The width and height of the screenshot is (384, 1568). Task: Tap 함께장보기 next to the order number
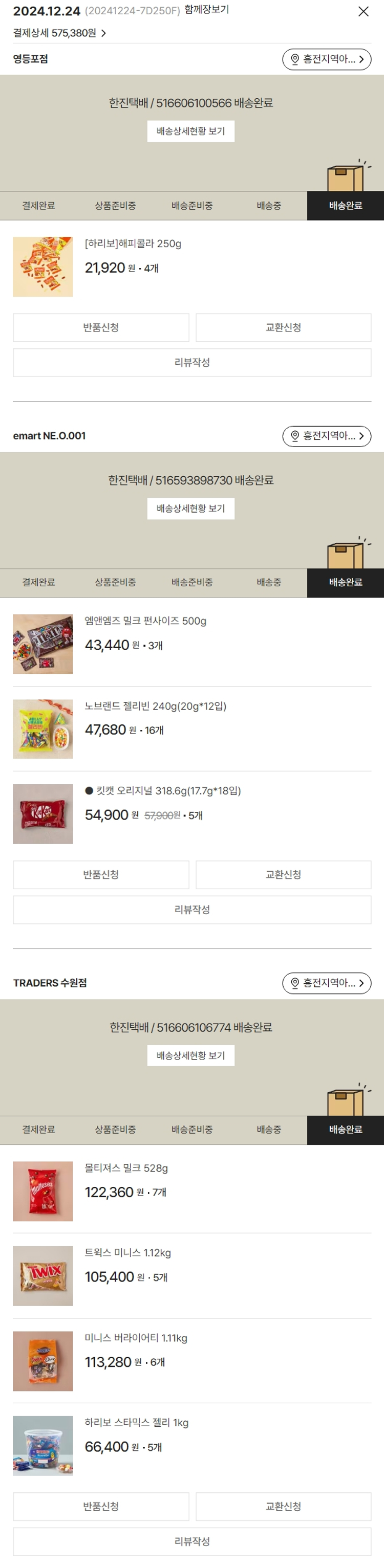207,10
